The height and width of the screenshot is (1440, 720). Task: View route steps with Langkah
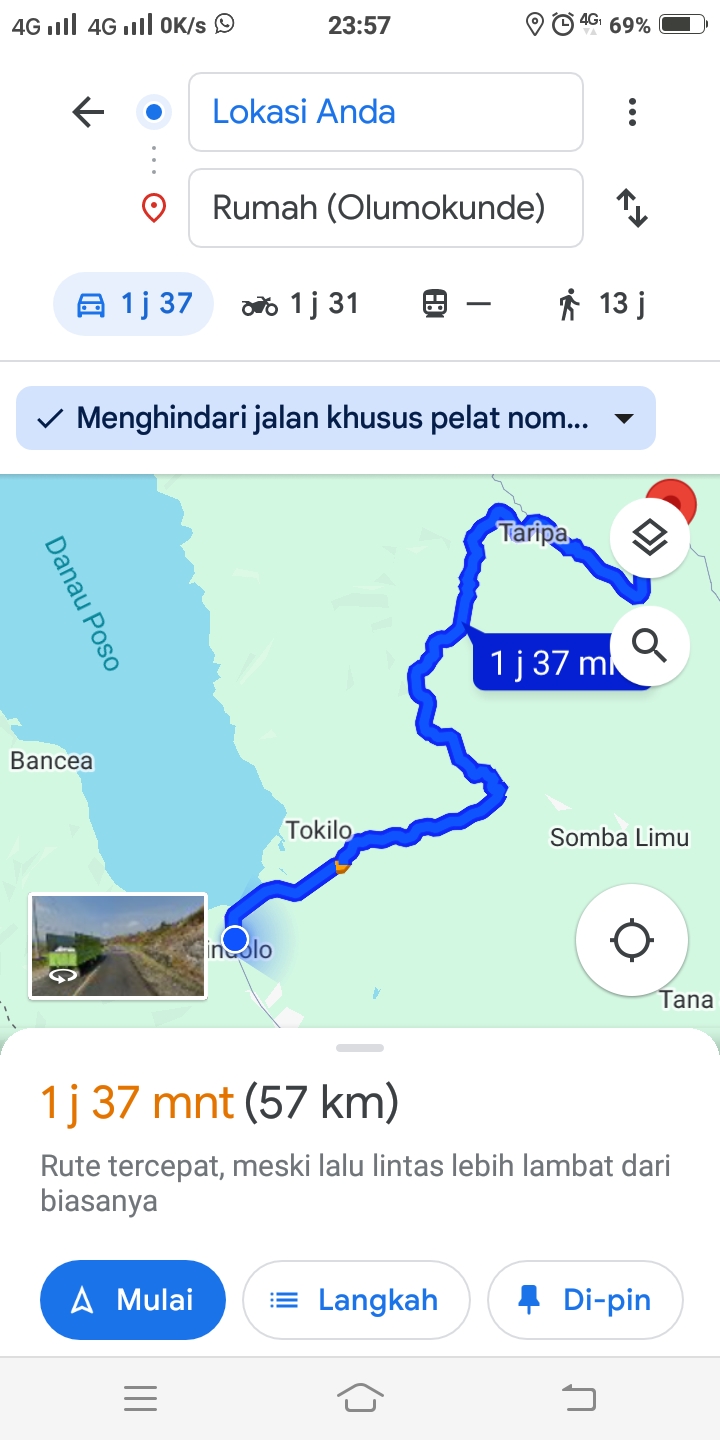coord(356,1300)
